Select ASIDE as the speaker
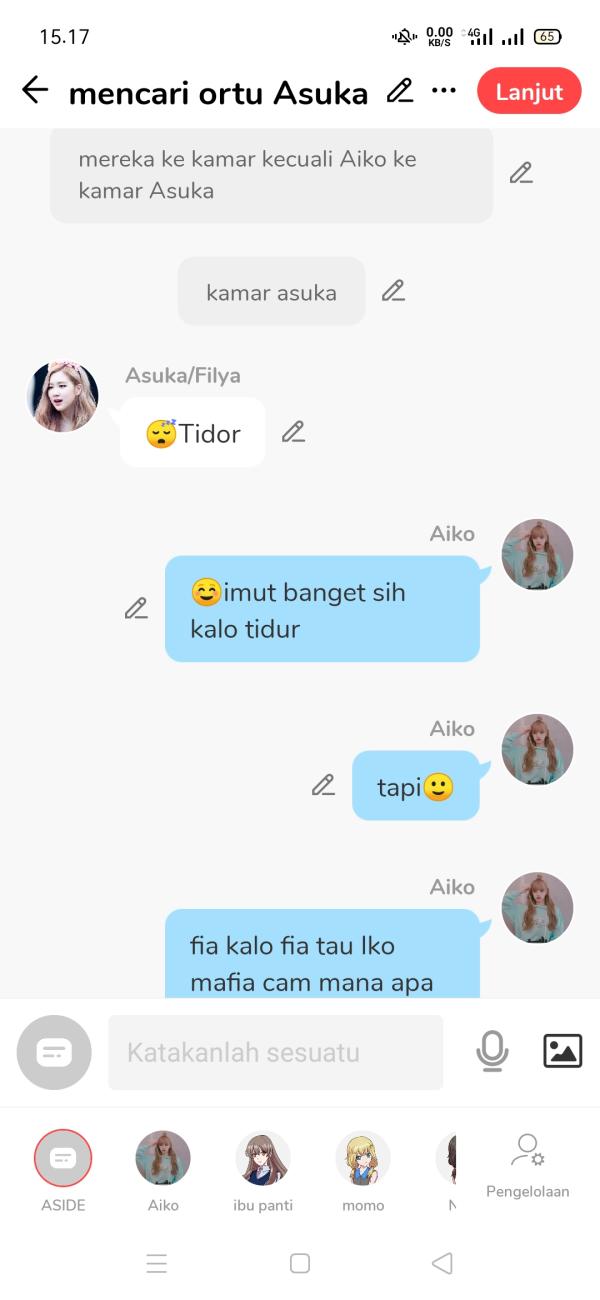The image size is (600, 1300). 63,1159
